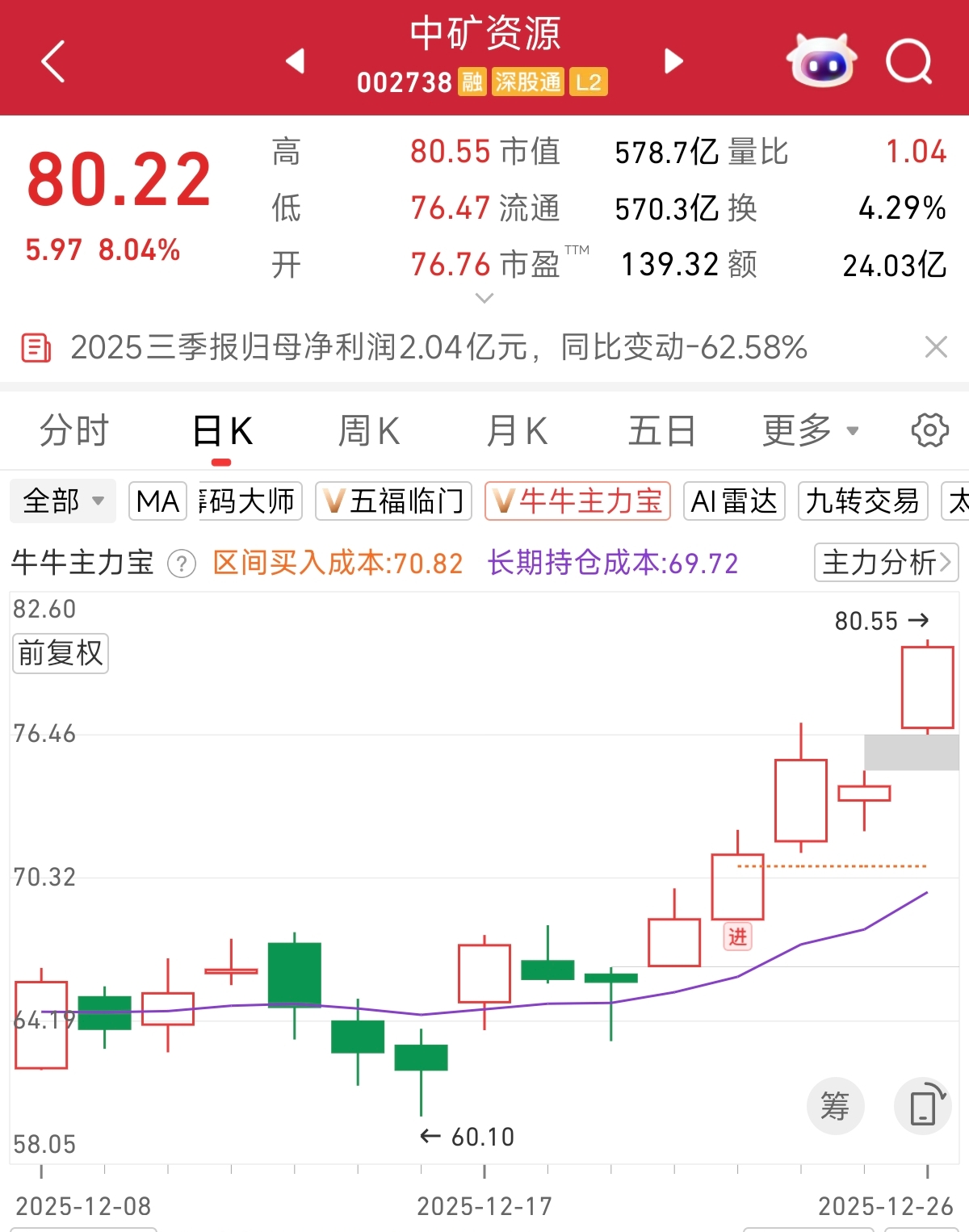Switch to the next stock
Screen dimensions: 969x1232
[673, 61]
